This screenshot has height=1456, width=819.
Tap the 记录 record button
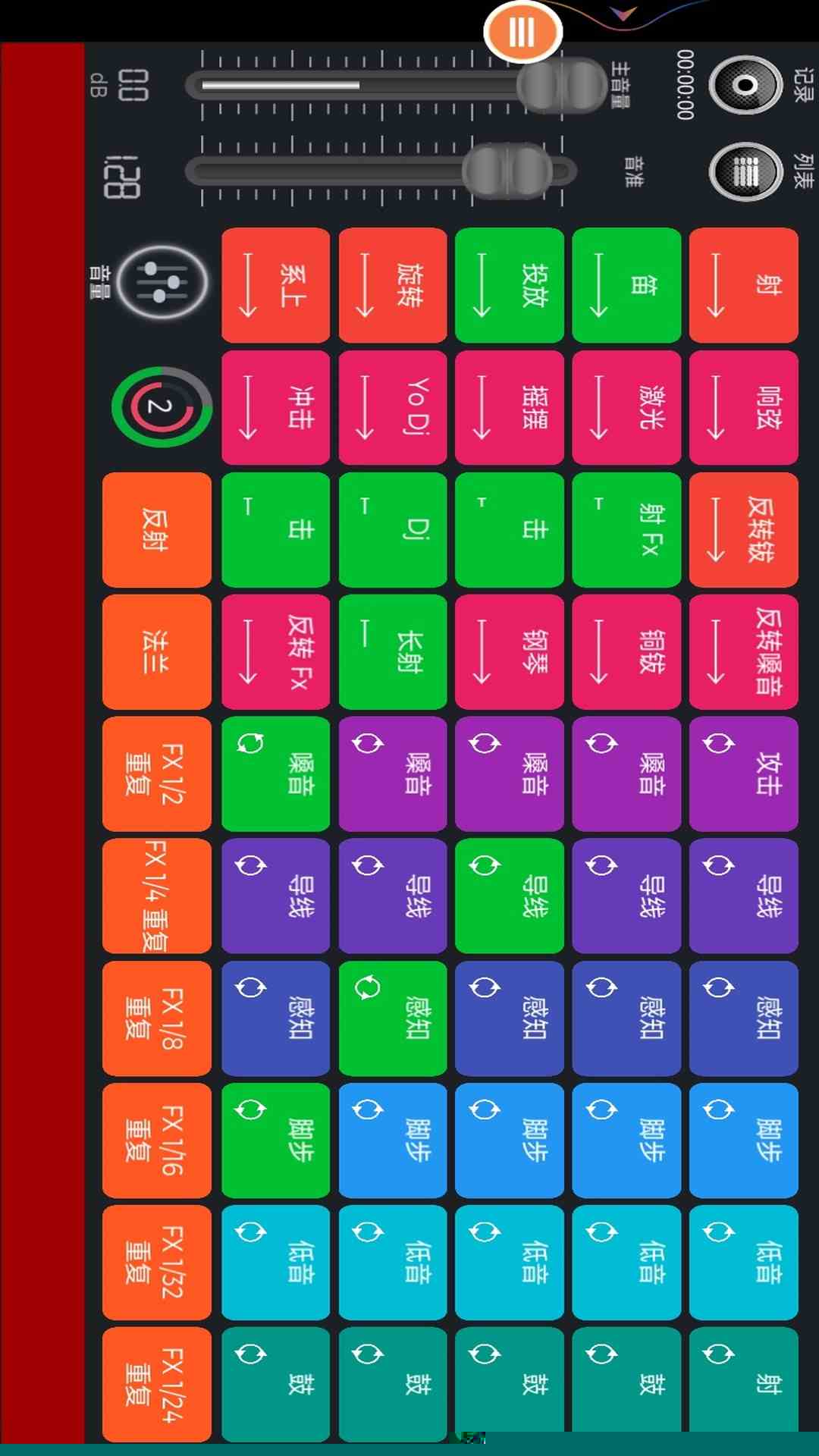point(745,85)
